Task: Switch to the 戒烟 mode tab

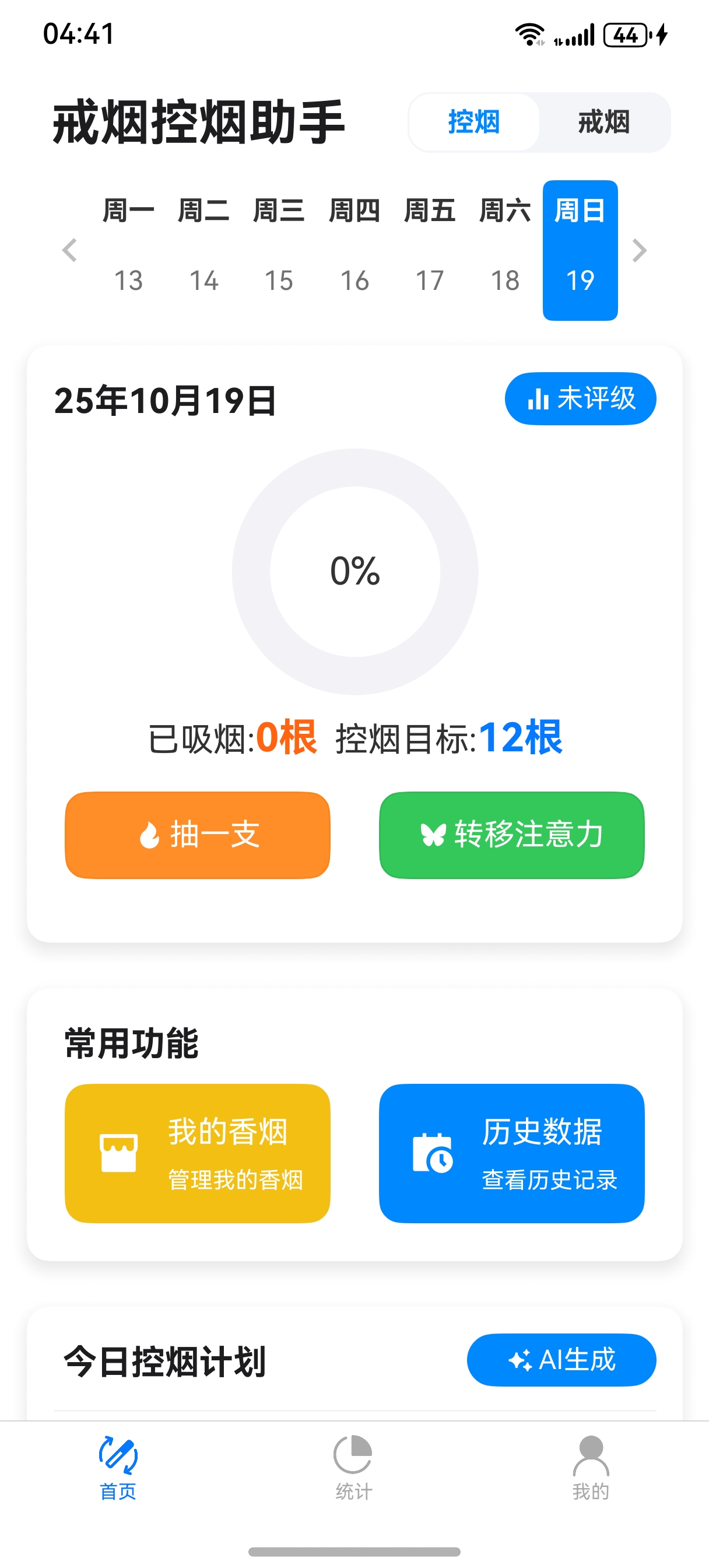Action: pos(603,123)
